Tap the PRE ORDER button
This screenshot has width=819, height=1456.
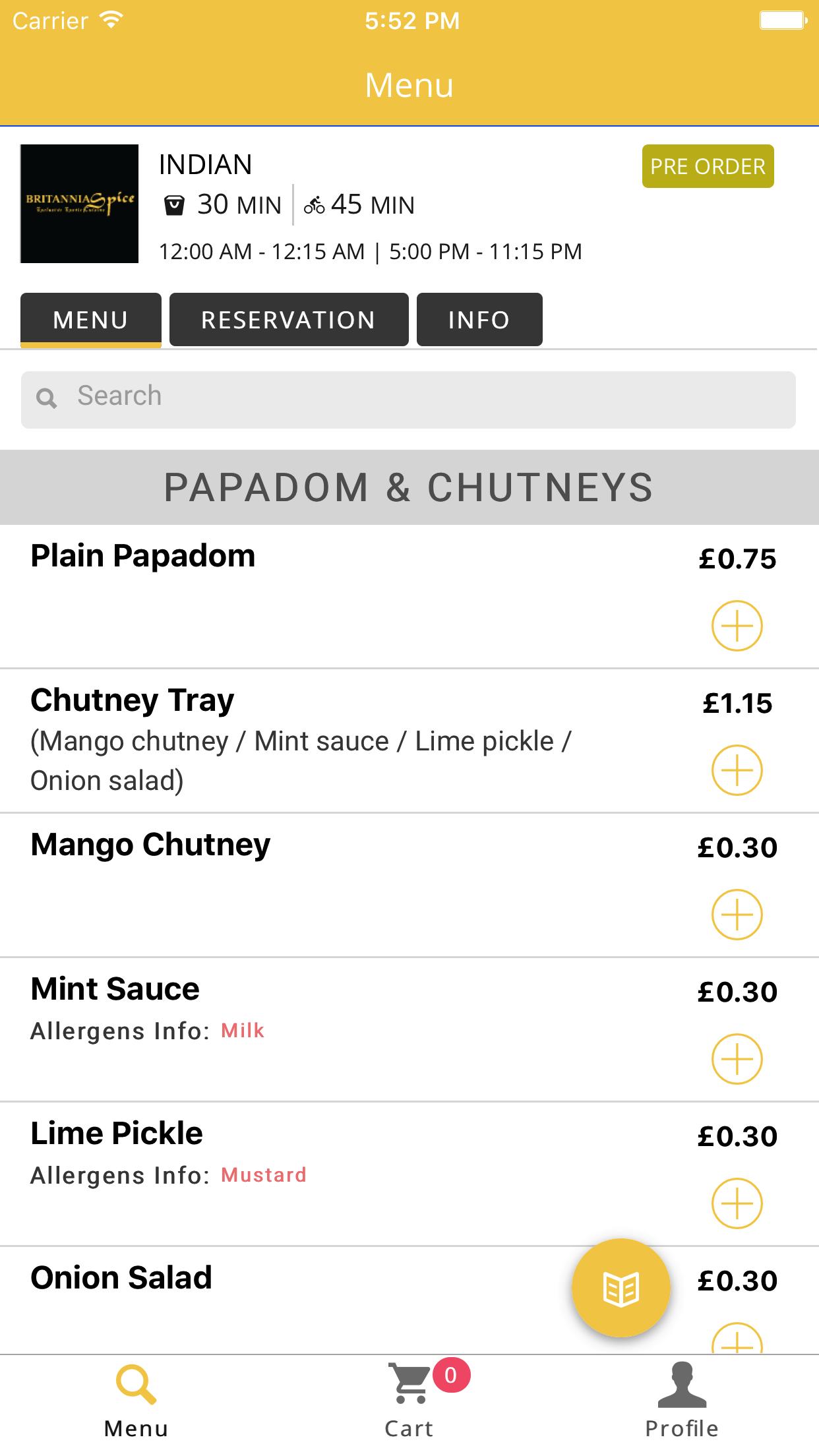[708, 166]
